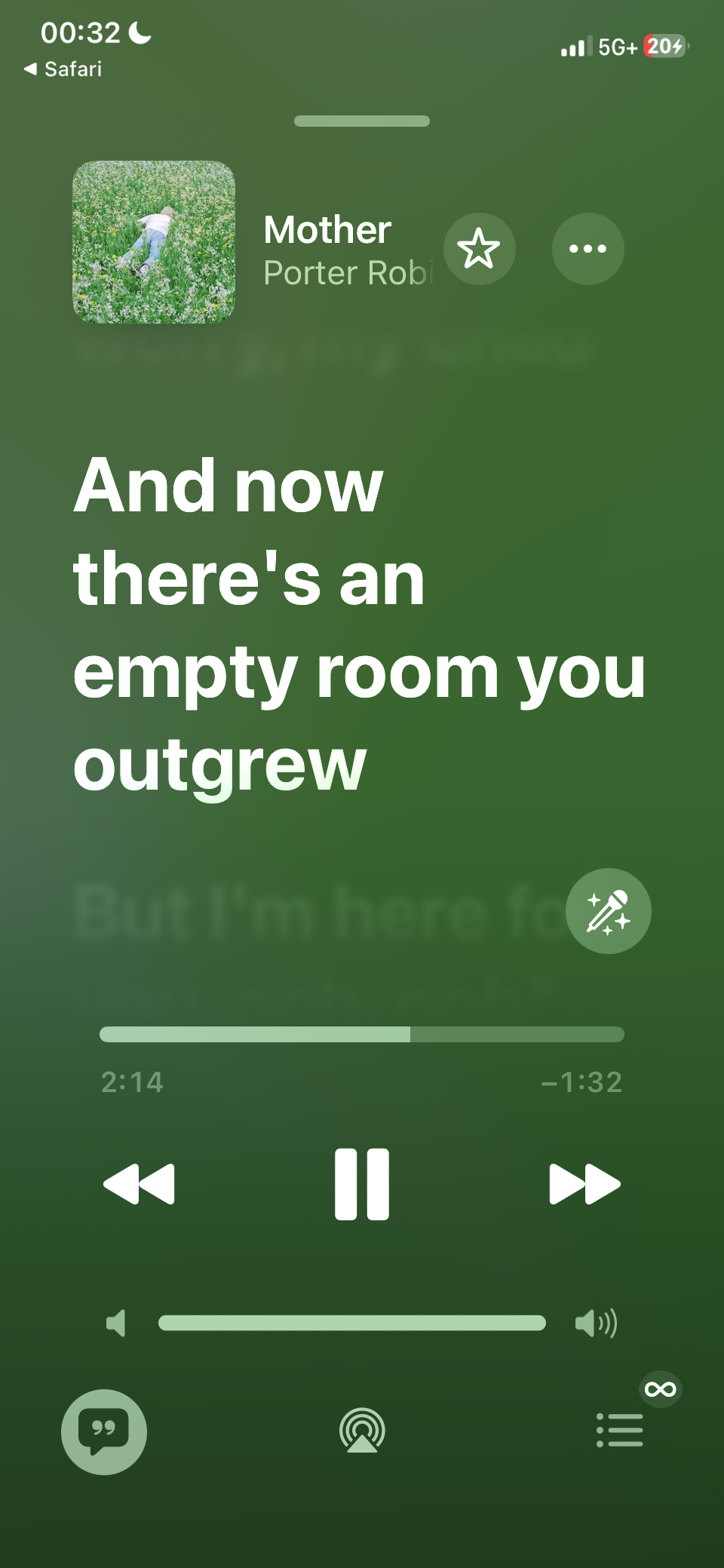The width and height of the screenshot is (724, 1568).
Task: Tap the song progress bar
Action: coord(362,1034)
